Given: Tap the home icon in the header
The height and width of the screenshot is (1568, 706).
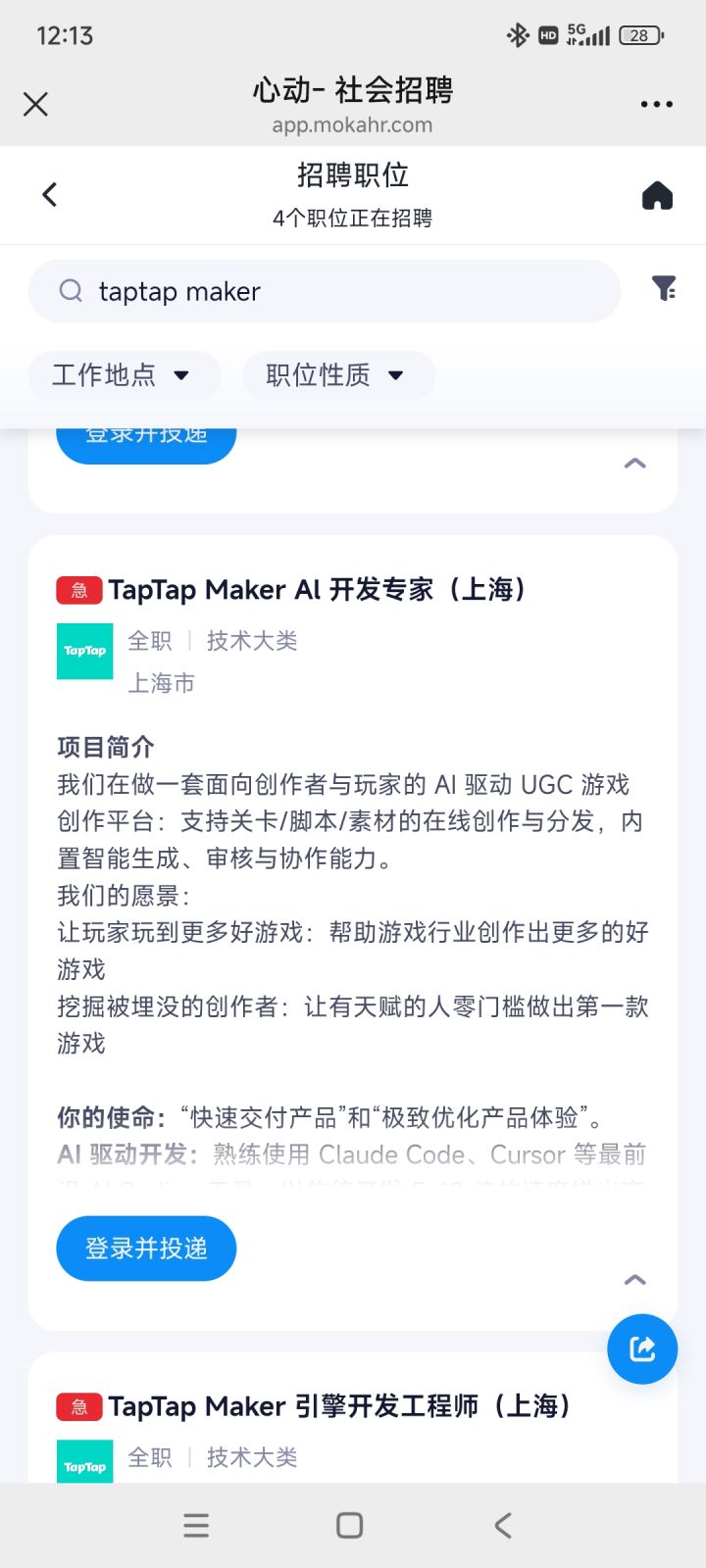Looking at the screenshot, I should coord(656,194).
